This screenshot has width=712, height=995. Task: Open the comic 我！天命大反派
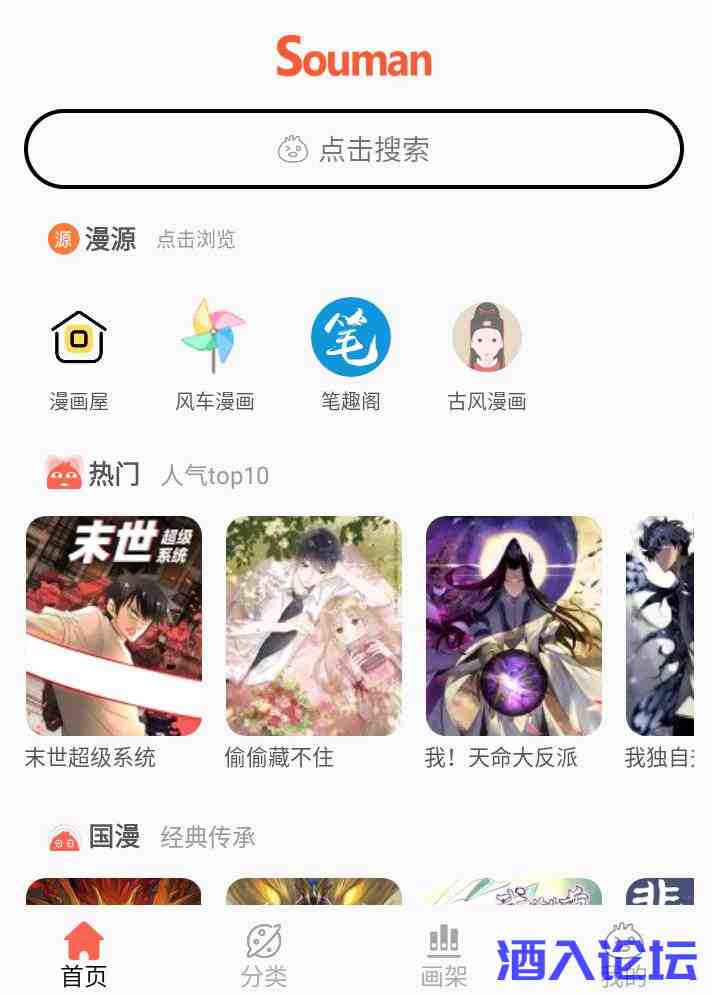(513, 627)
